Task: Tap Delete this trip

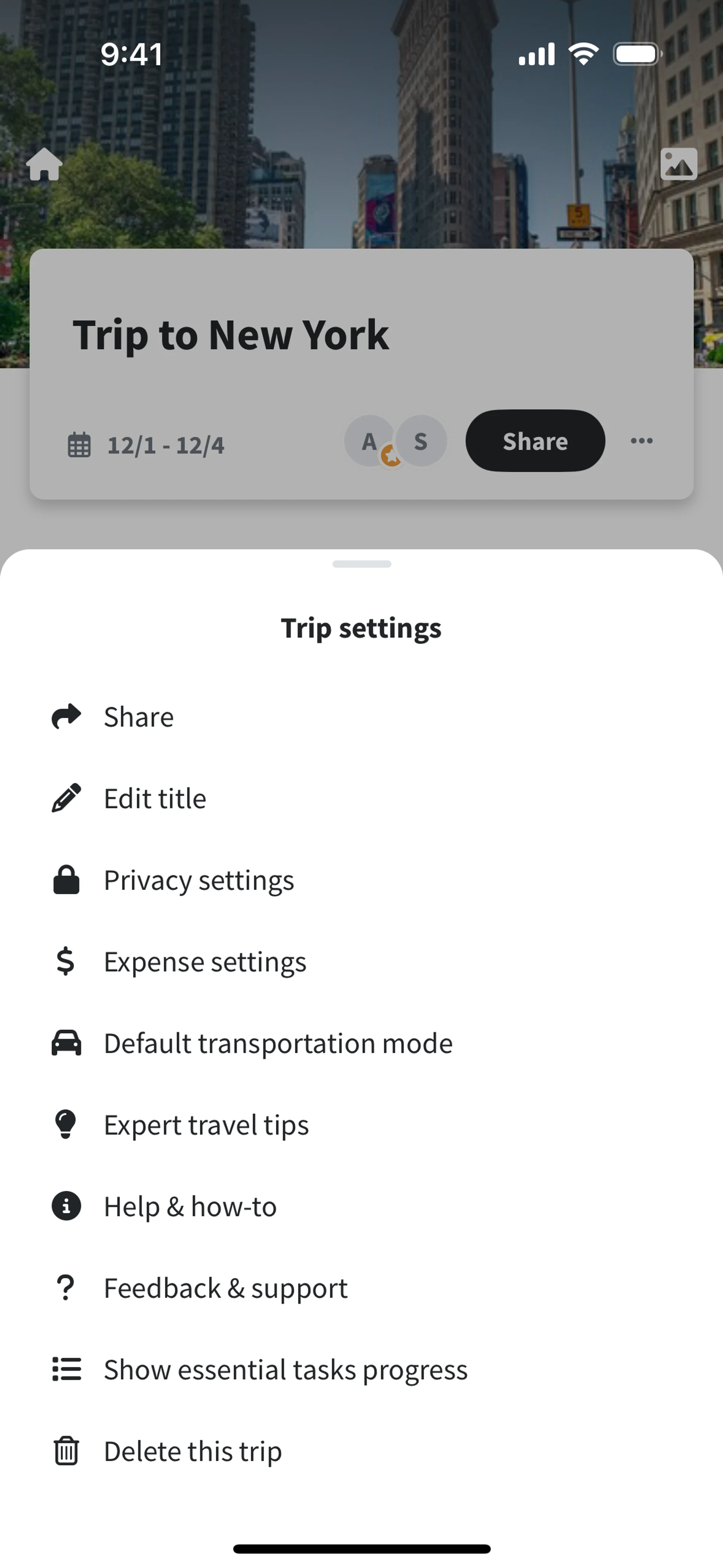Action: click(192, 1451)
